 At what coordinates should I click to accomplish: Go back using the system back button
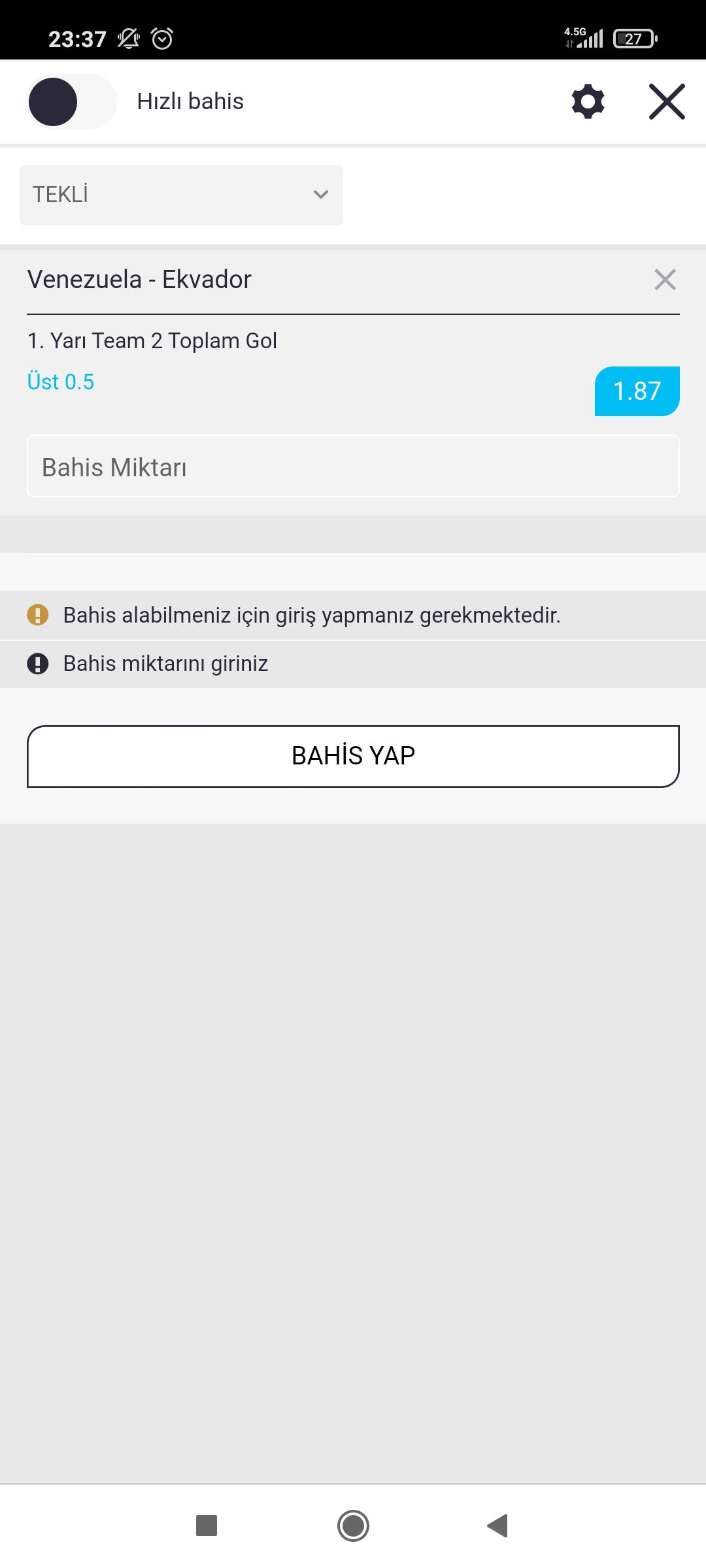tap(497, 1526)
